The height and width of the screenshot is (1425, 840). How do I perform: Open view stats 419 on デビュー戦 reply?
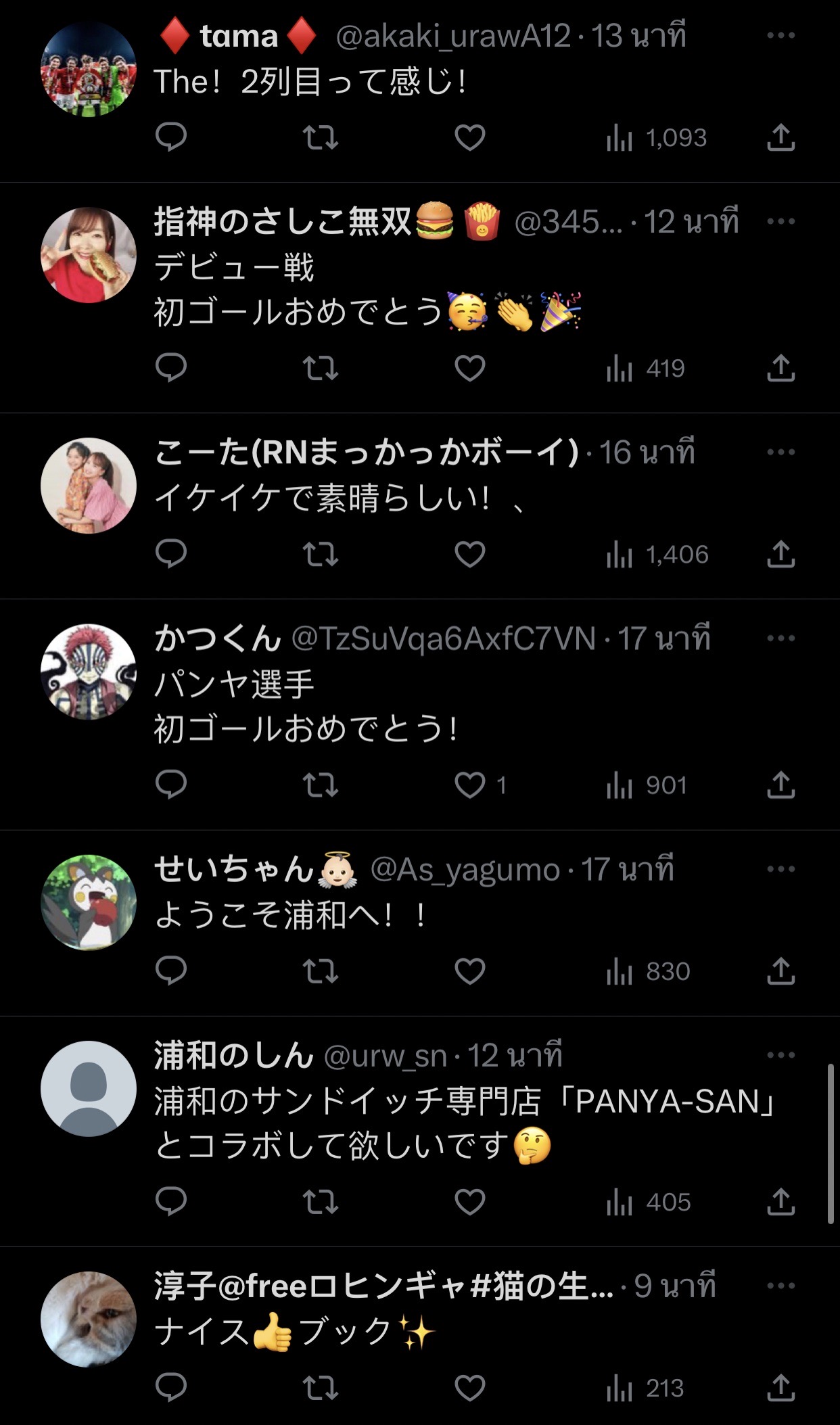click(646, 369)
